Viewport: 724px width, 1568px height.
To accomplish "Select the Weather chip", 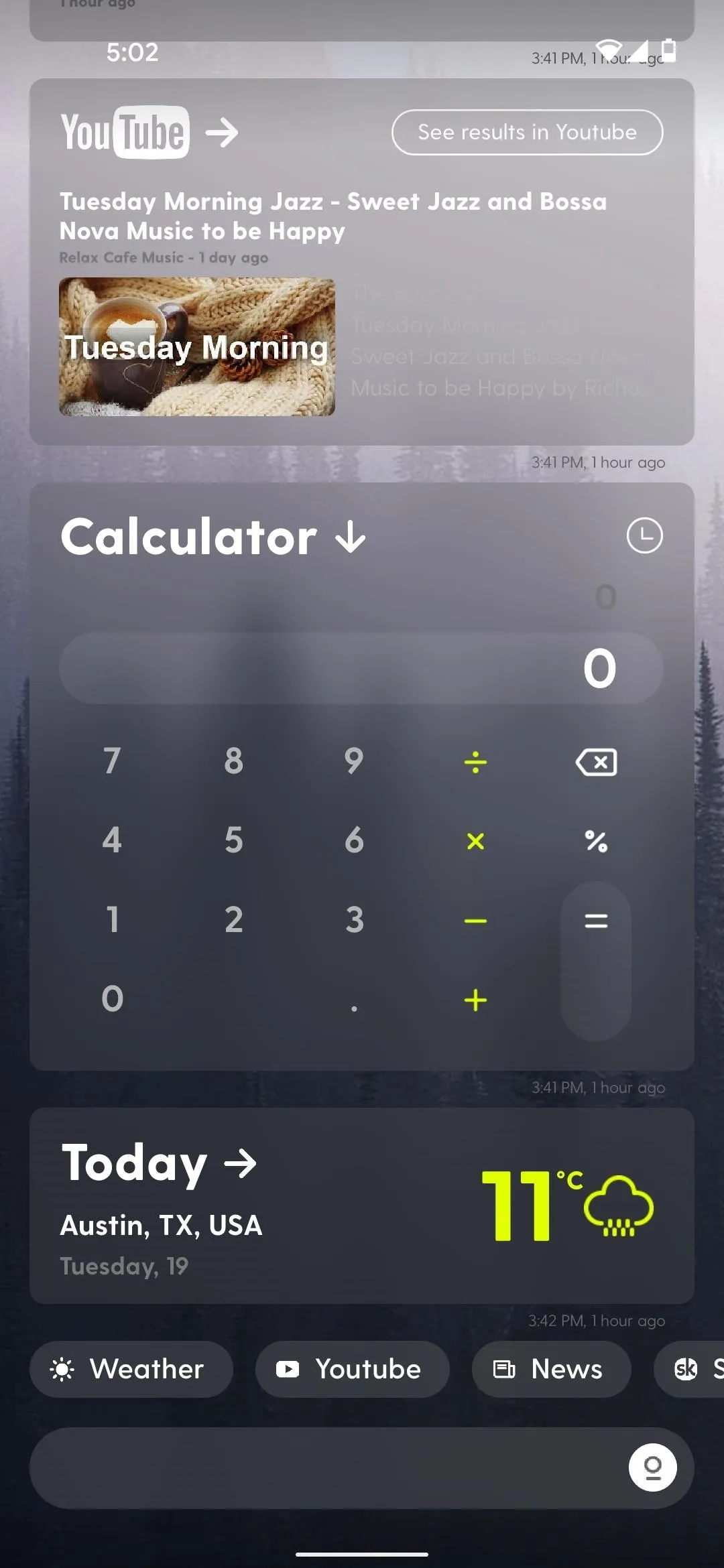I will (x=131, y=1369).
